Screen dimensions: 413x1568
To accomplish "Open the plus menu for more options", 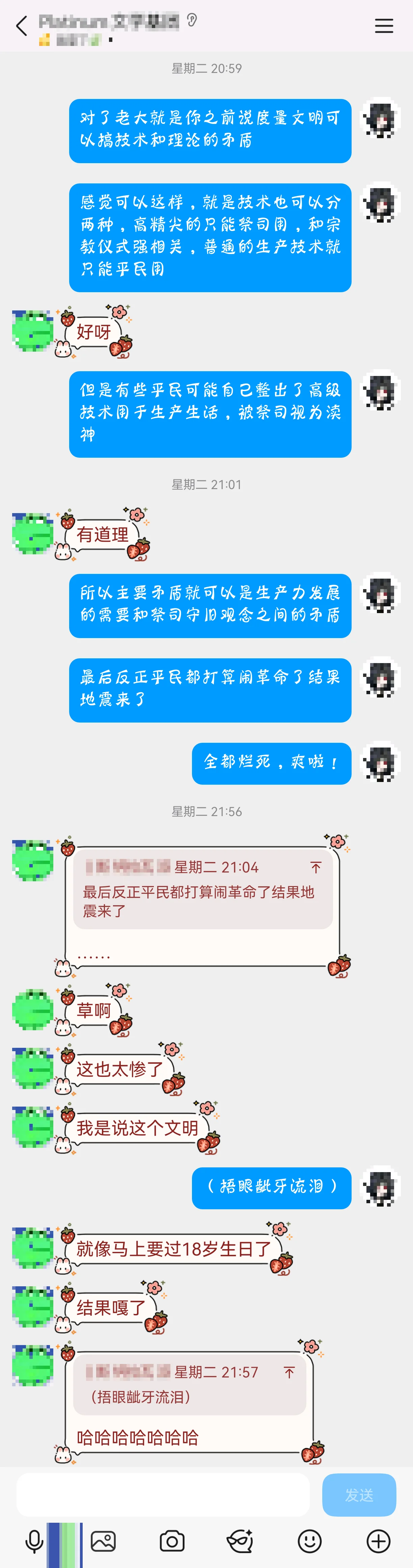I will click(x=378, y=1541).
